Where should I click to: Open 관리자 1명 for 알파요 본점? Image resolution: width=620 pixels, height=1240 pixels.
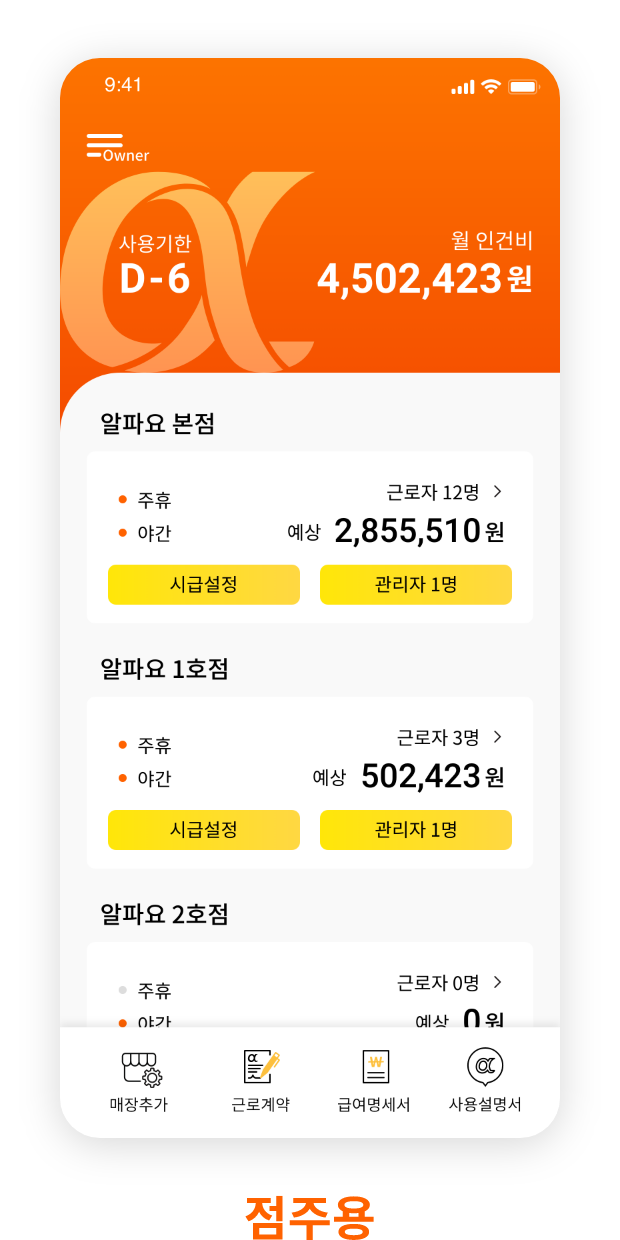click(416, 585)
